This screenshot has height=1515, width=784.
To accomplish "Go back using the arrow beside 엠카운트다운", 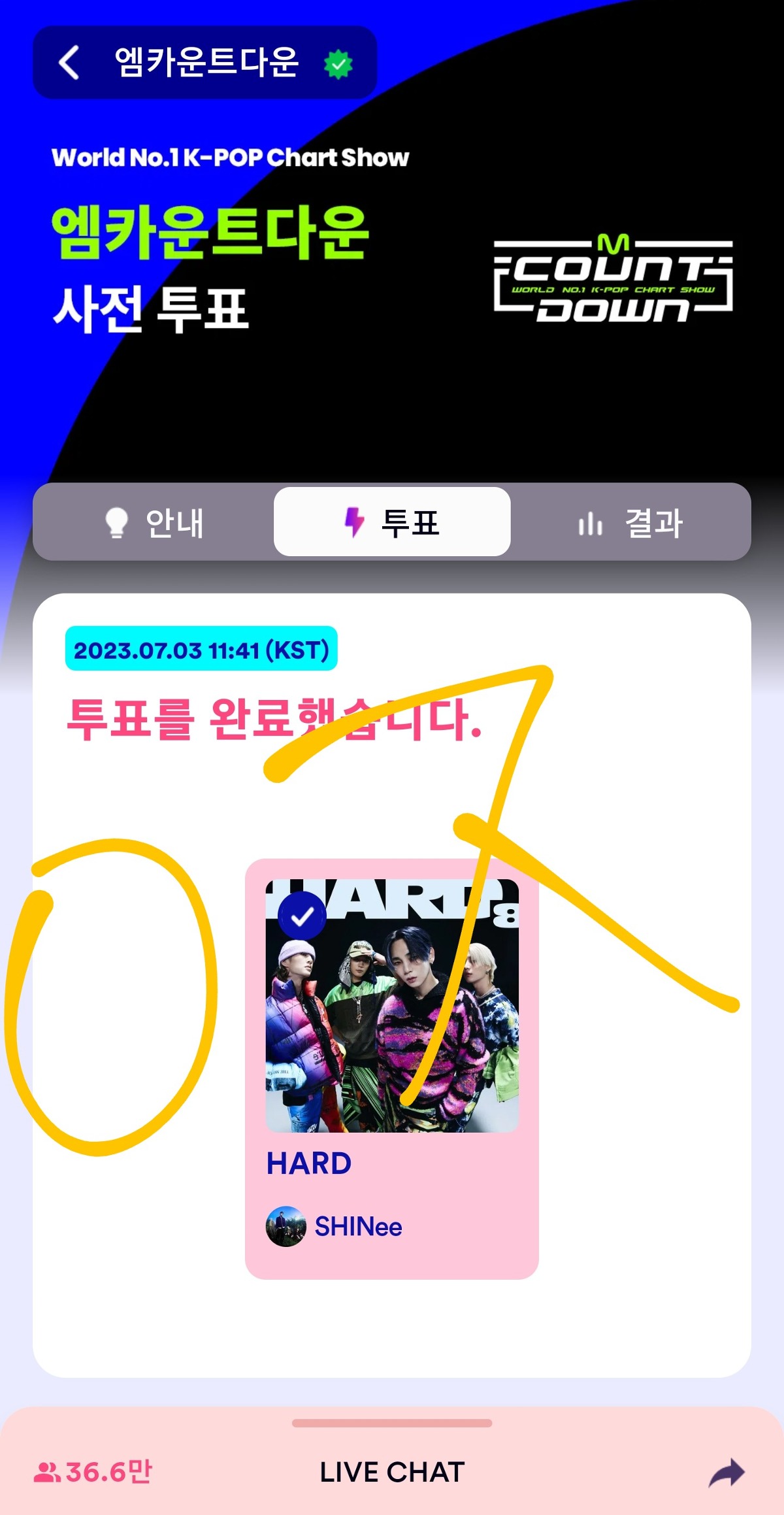I will tap(69, 63).
